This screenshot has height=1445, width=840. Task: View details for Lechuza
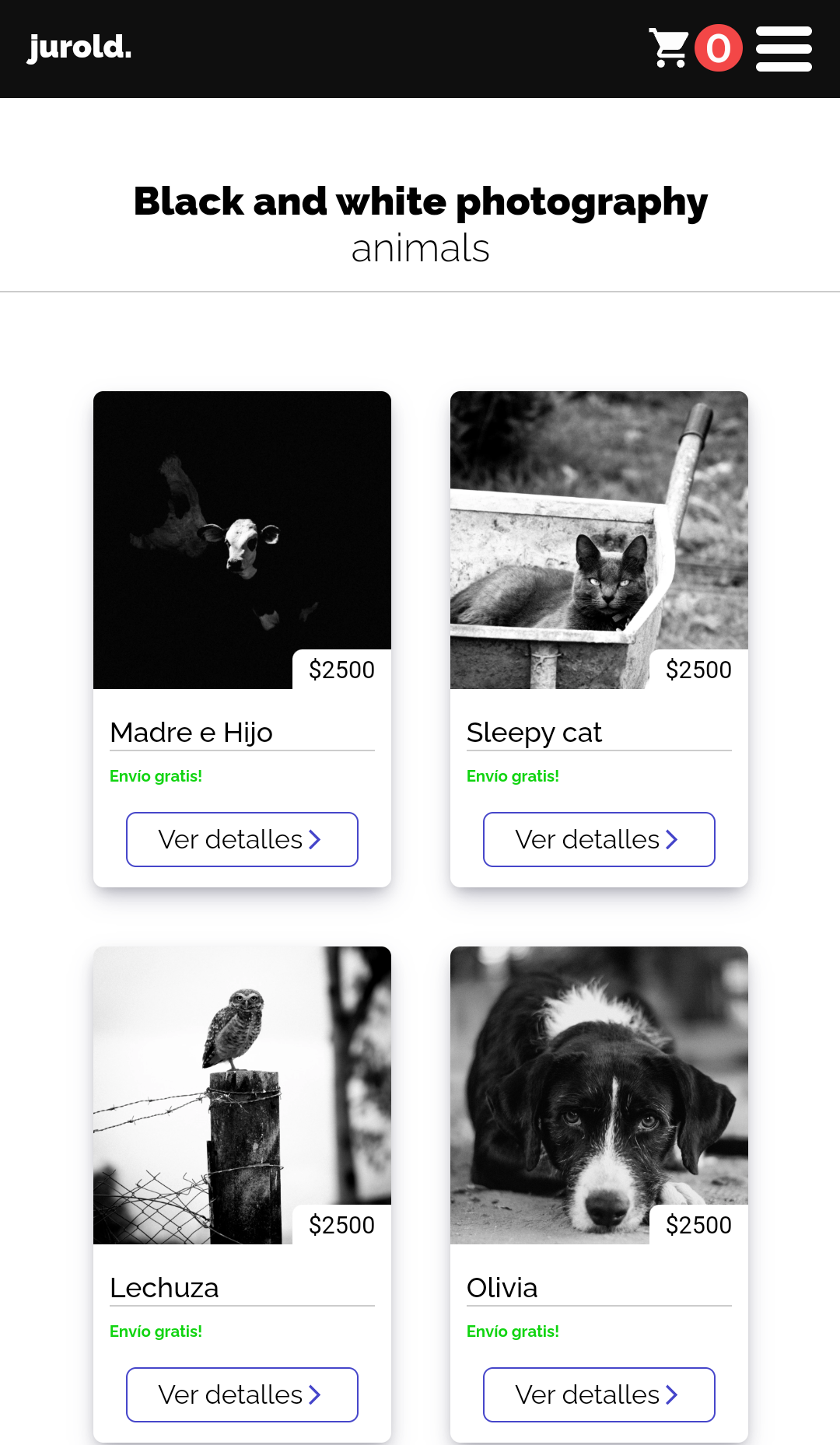(x=242, y=1394)
